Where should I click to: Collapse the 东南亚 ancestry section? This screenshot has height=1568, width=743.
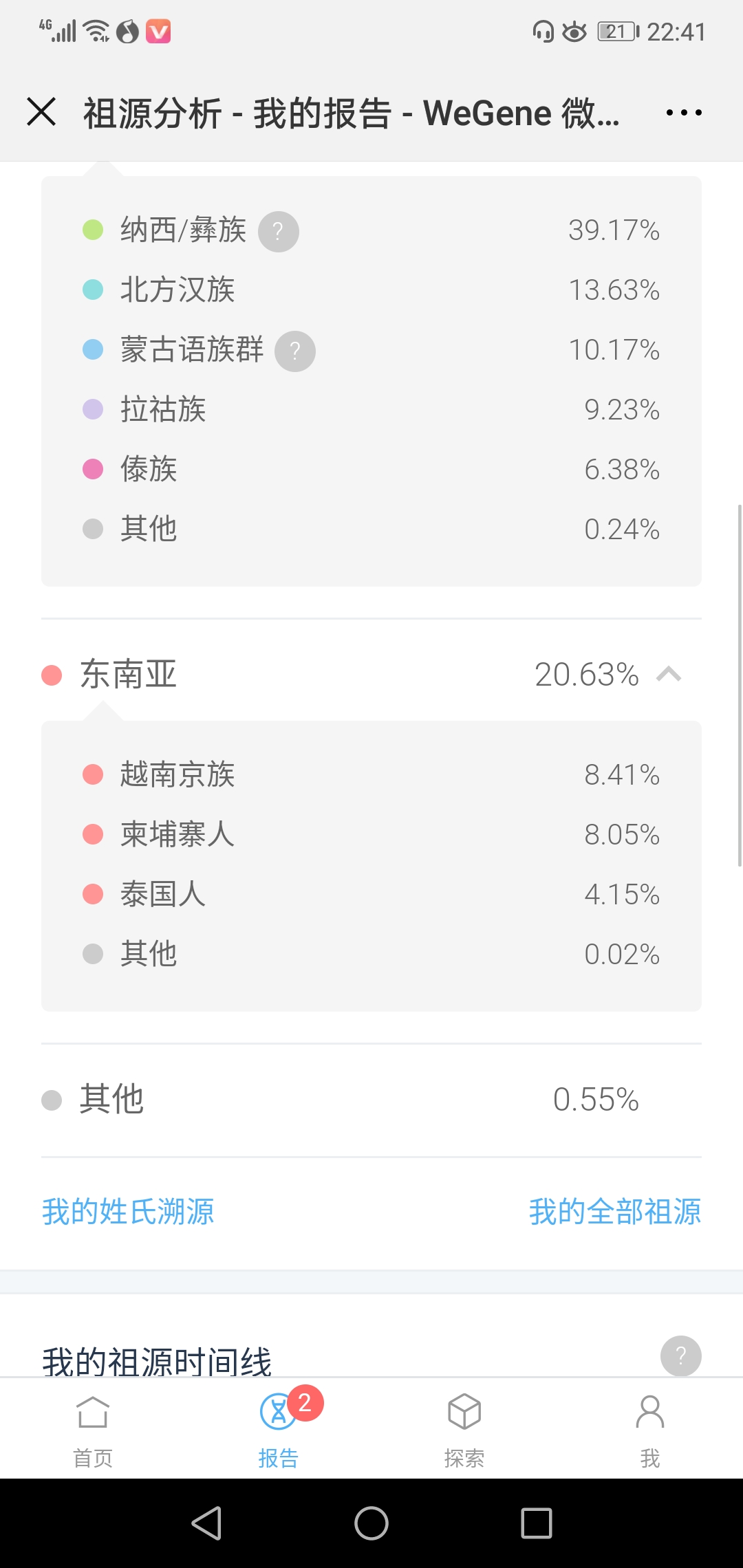click(x=669, y=675)
